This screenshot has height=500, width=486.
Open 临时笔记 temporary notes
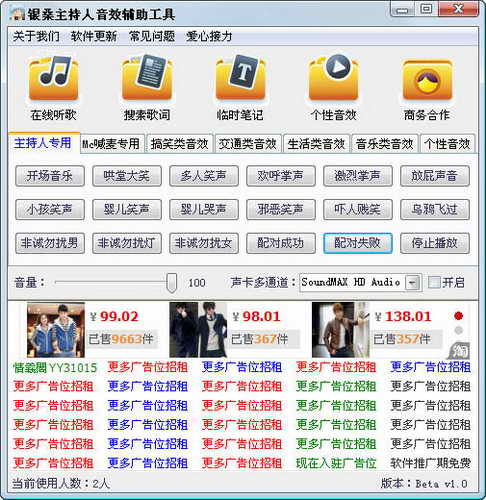(x=240, y=79)
